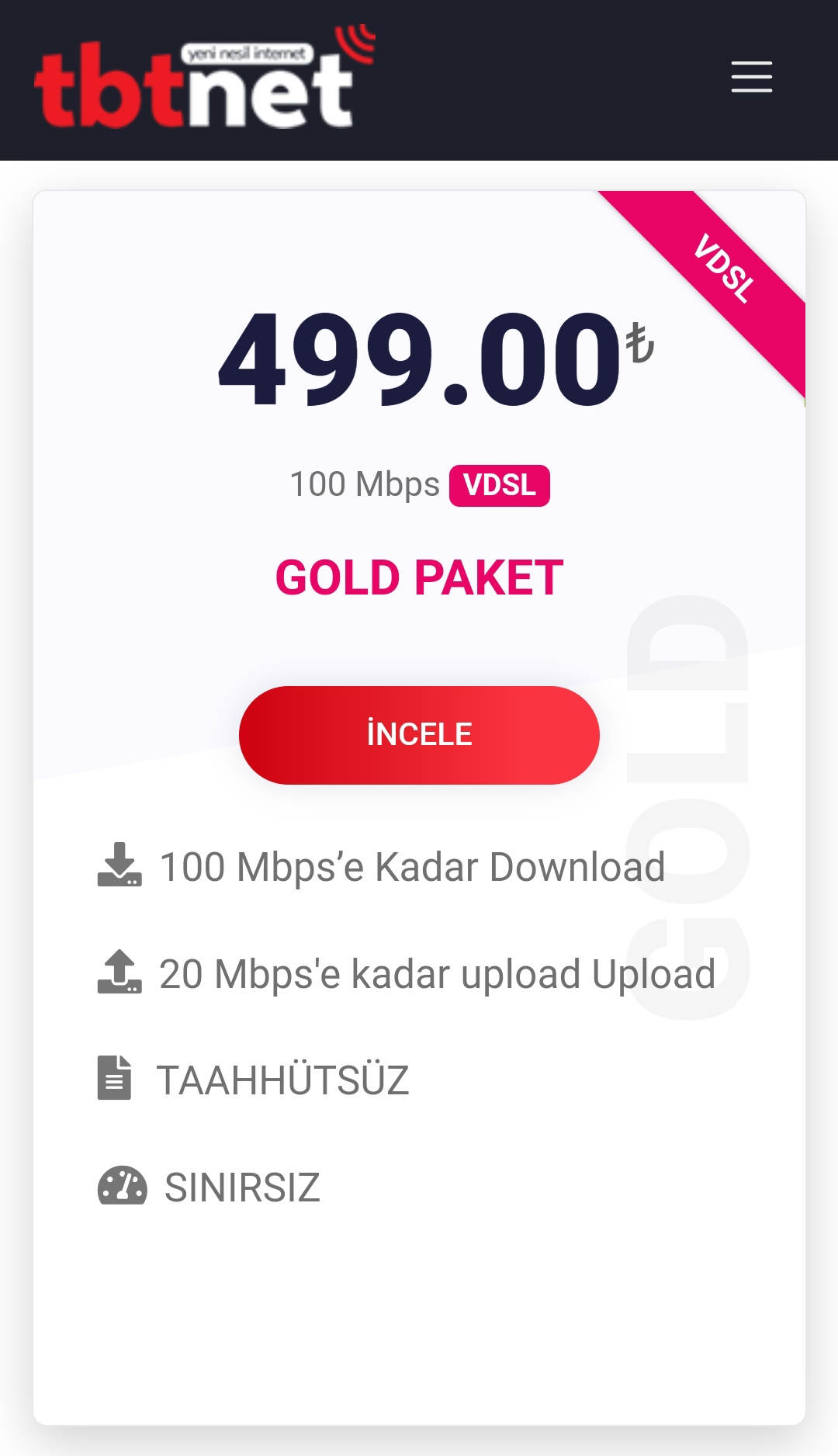This screenshot has width=838, height=1456.
Task: Open the hamburger navigation menu
Action: pyautogui.click(x=751, y=77)
